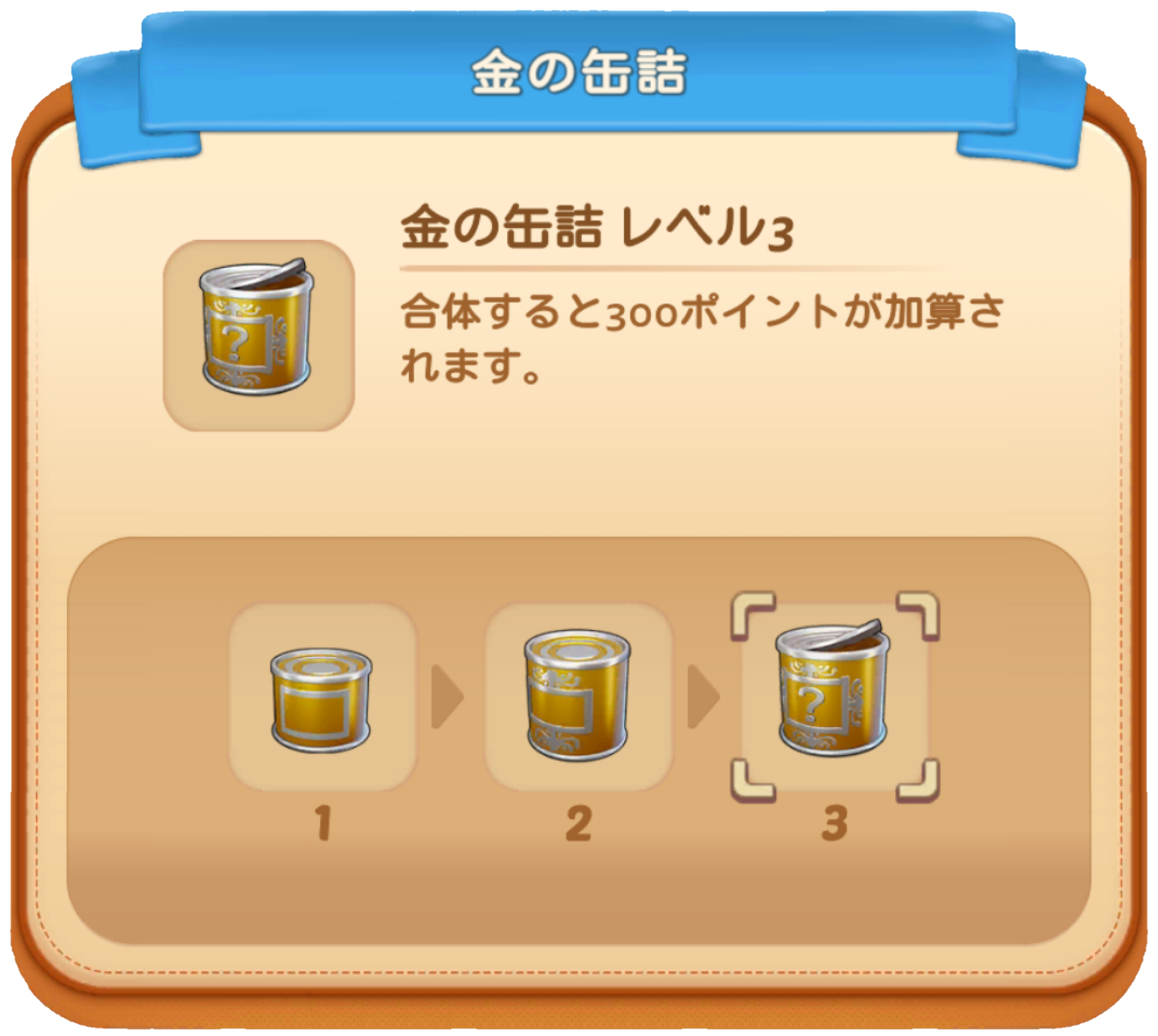Image resolution: width=1158 pixels, height=1036 pixels.
Task: Select the level 1 golden can
Action: 322,697
